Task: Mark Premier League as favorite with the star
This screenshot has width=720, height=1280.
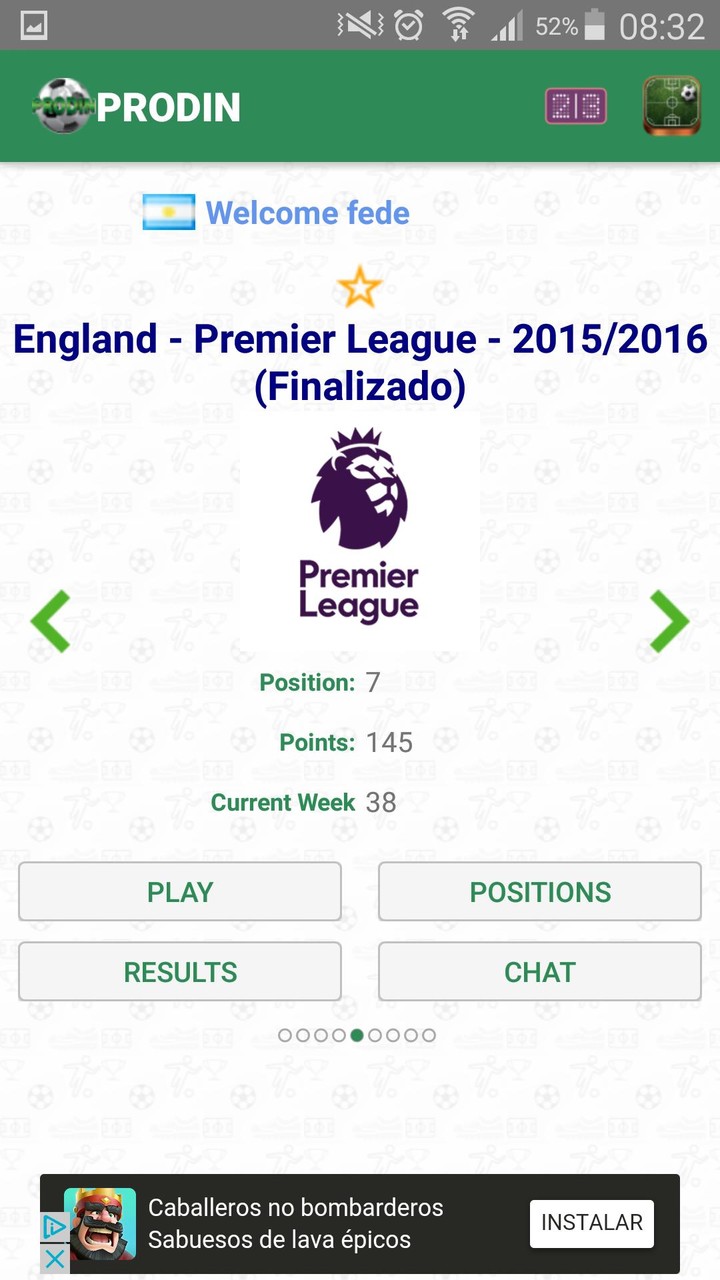Action: point(360,288)
